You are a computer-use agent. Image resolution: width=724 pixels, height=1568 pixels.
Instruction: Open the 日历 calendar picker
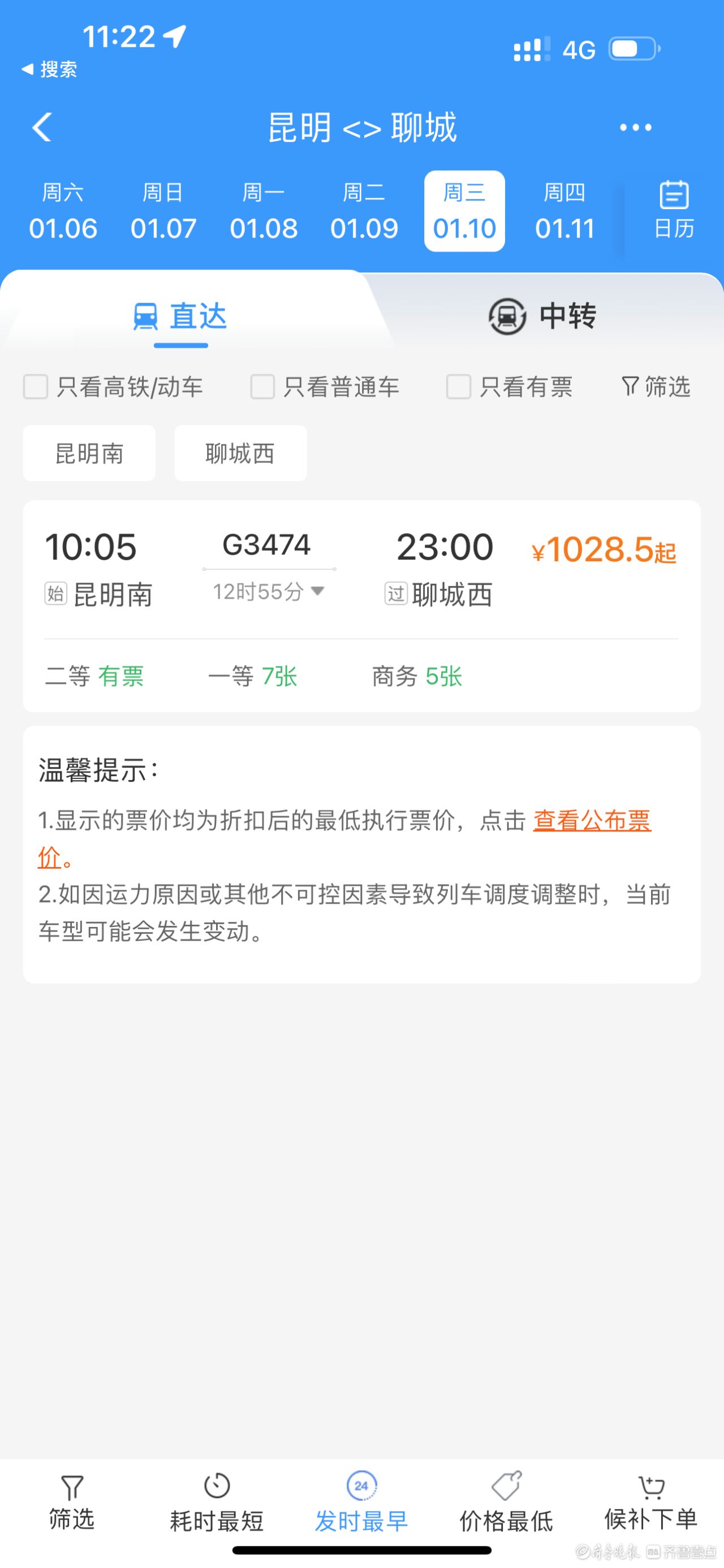tap(674, 210)
